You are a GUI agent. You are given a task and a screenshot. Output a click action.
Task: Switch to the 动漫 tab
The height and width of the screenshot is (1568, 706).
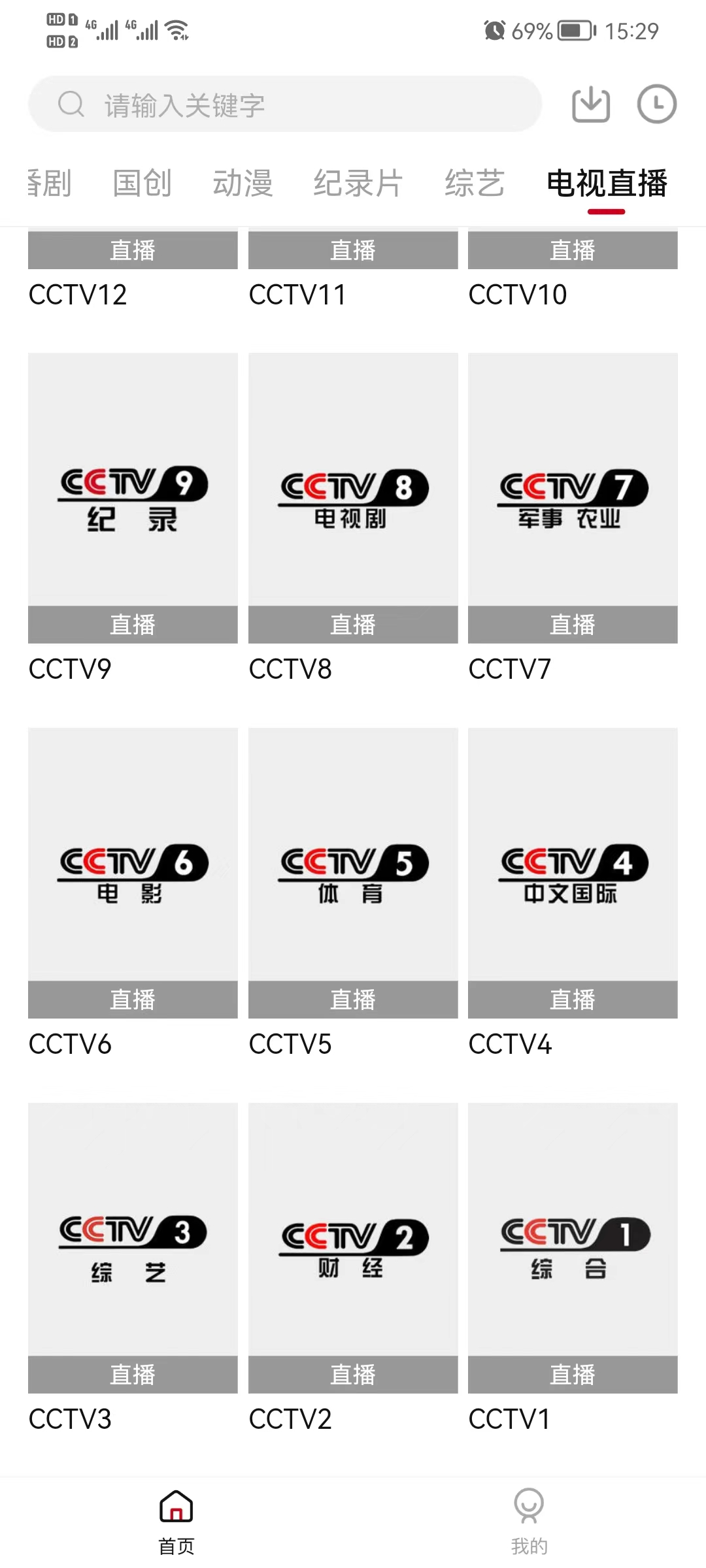(x=243, y=183)
